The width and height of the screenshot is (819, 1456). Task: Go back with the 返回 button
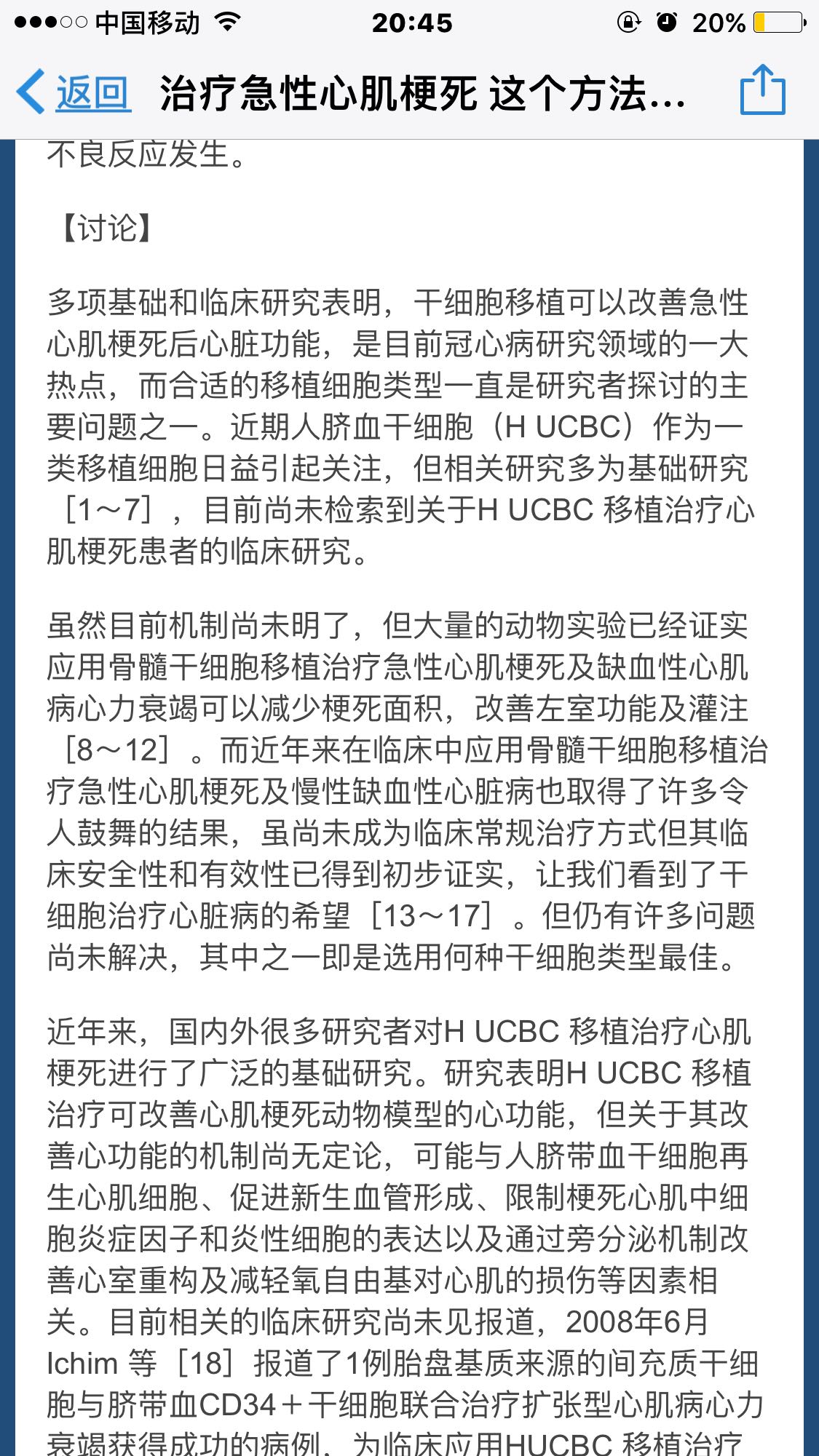tap(74, 92)
